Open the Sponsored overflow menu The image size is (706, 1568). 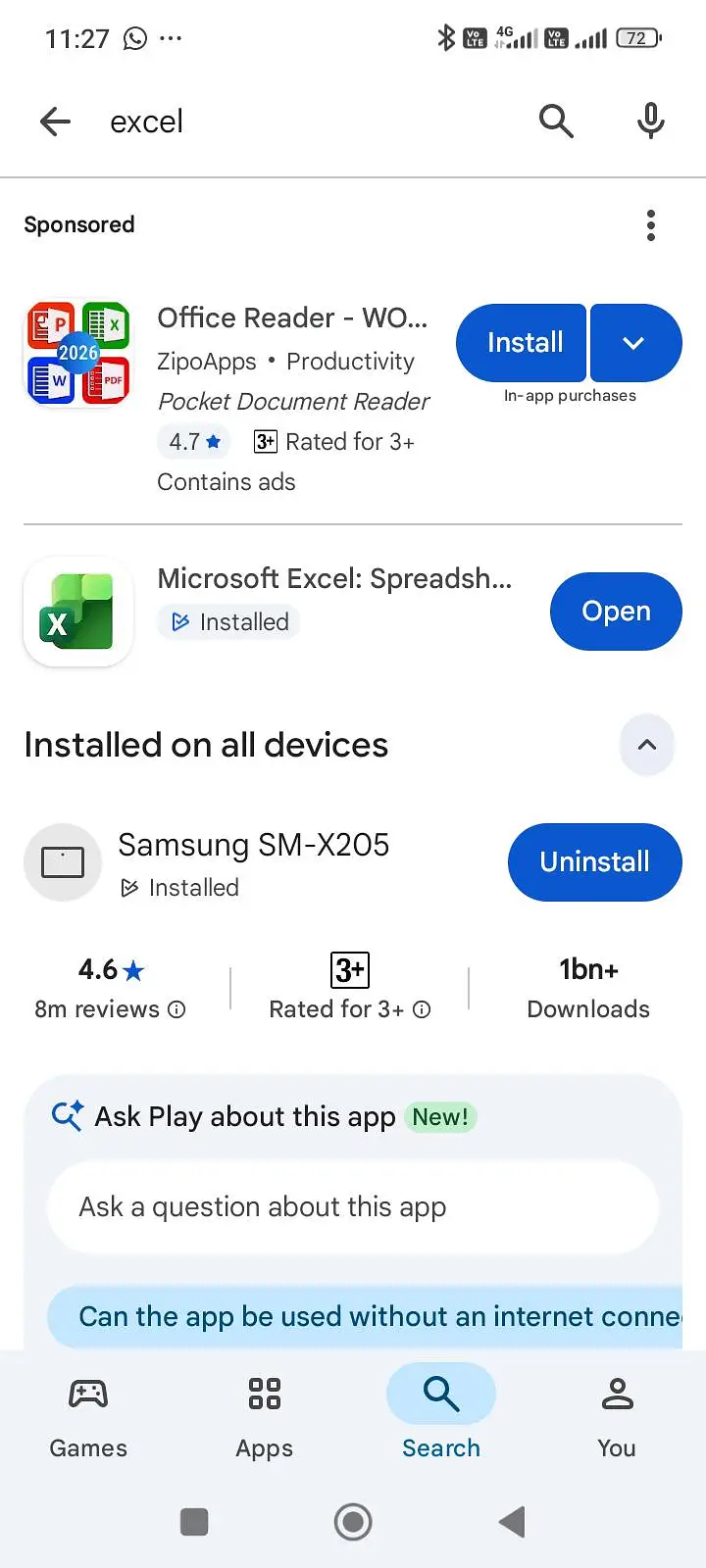coord(651,225)
